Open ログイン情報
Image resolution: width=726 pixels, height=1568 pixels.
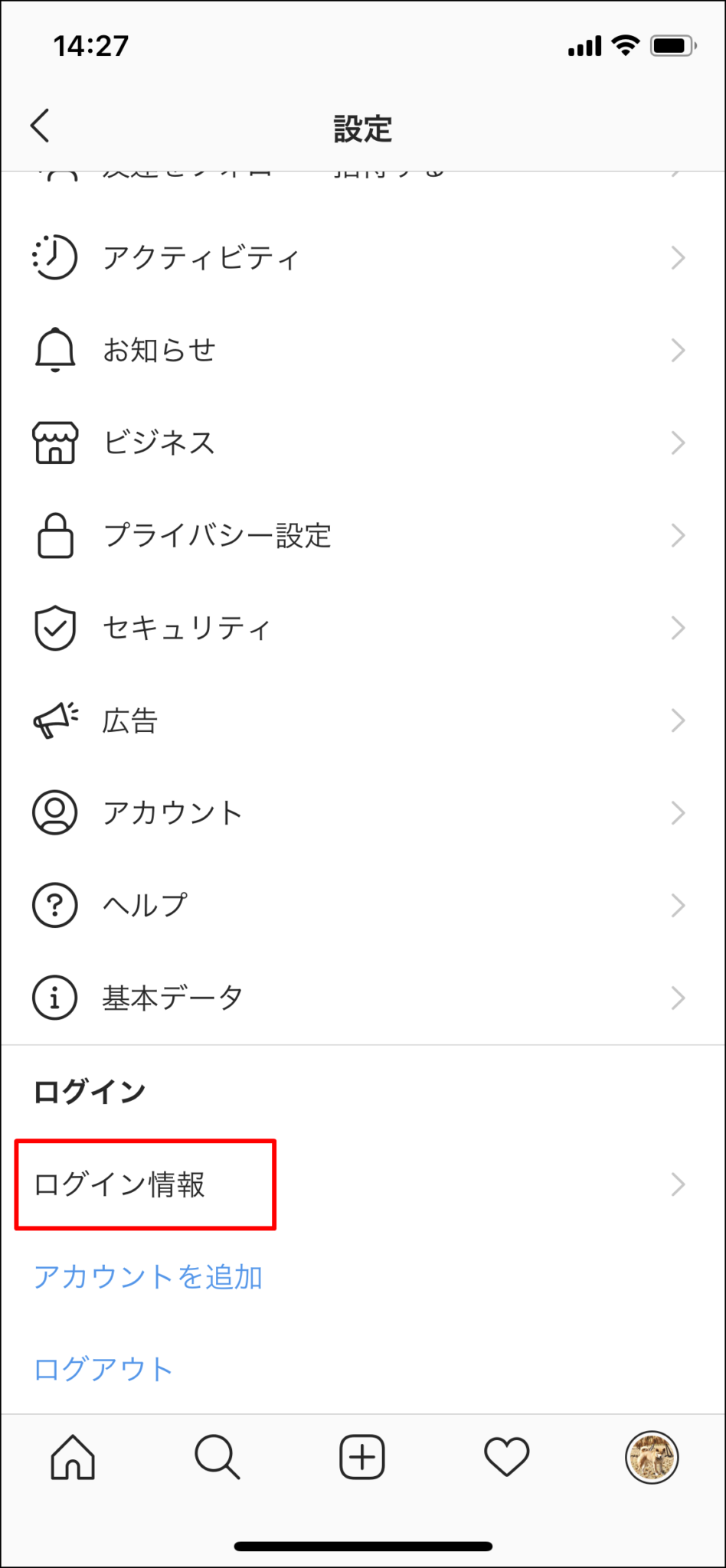coord(120,1184)
